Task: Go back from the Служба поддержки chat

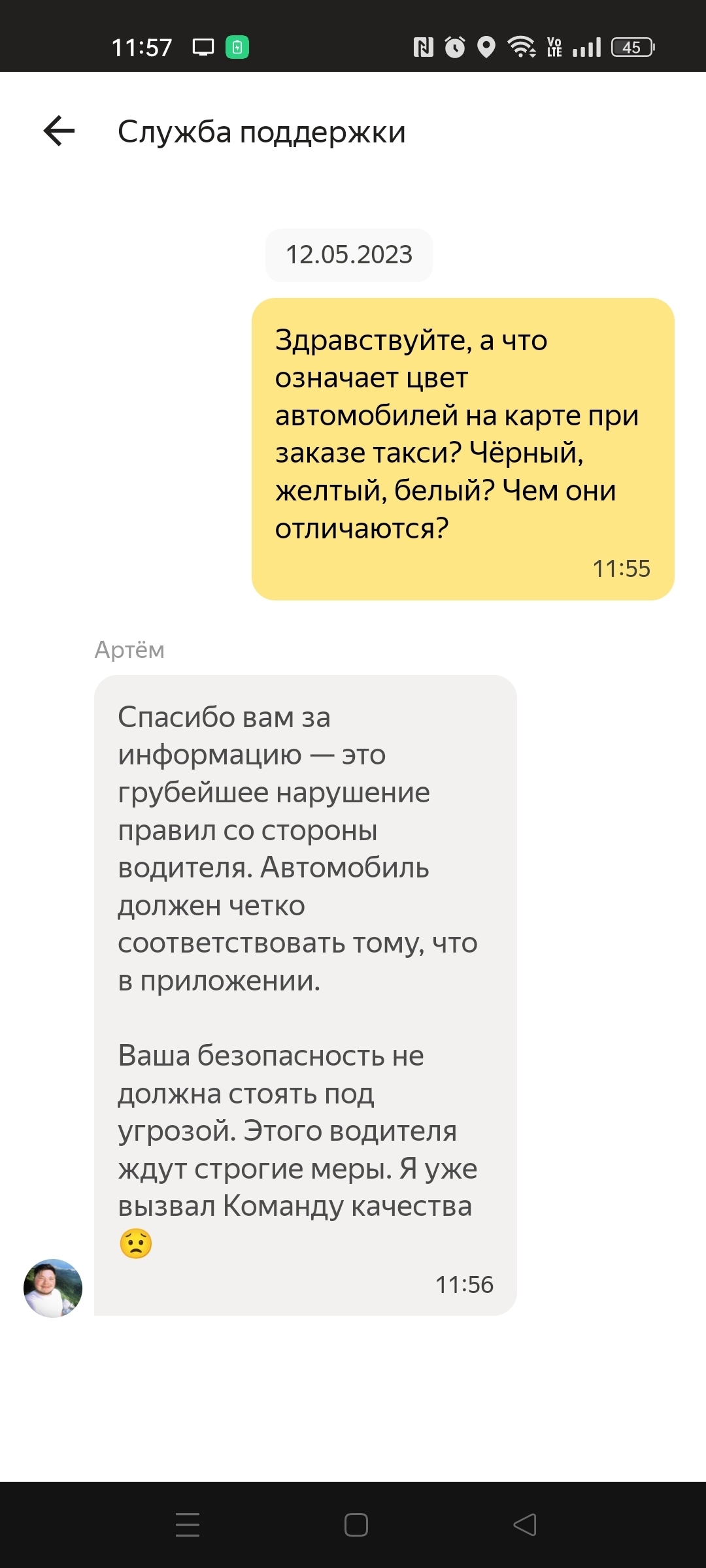Action: (59, 131)
